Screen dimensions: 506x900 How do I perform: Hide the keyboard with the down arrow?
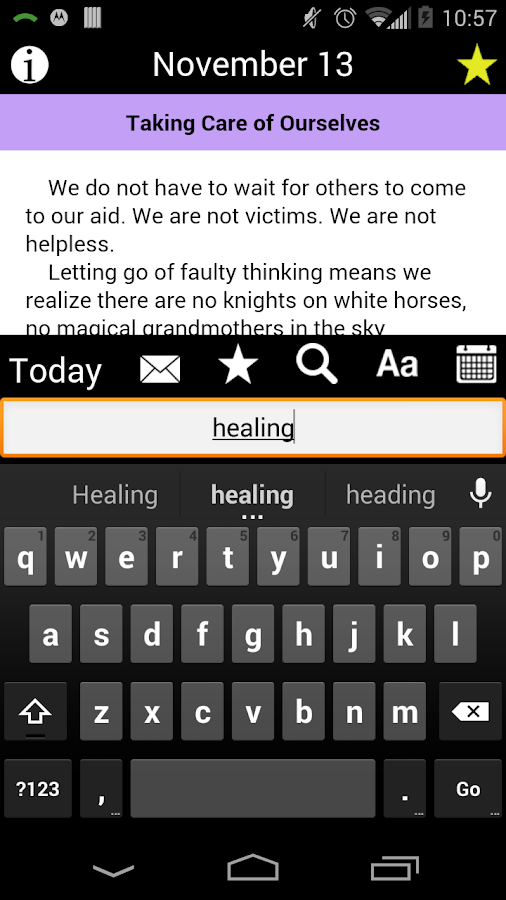click(x=113, y=871)
